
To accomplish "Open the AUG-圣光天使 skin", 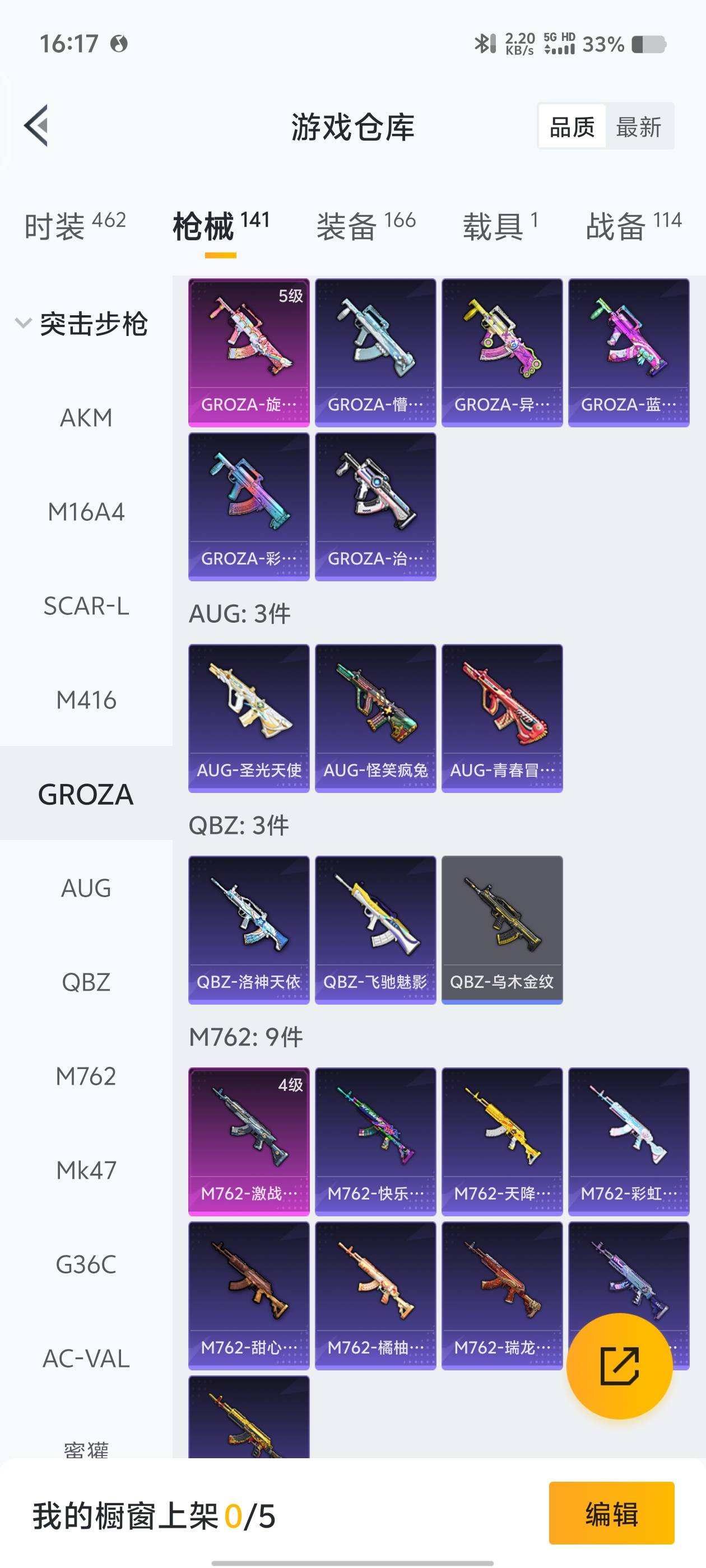I will click(249, 718).
